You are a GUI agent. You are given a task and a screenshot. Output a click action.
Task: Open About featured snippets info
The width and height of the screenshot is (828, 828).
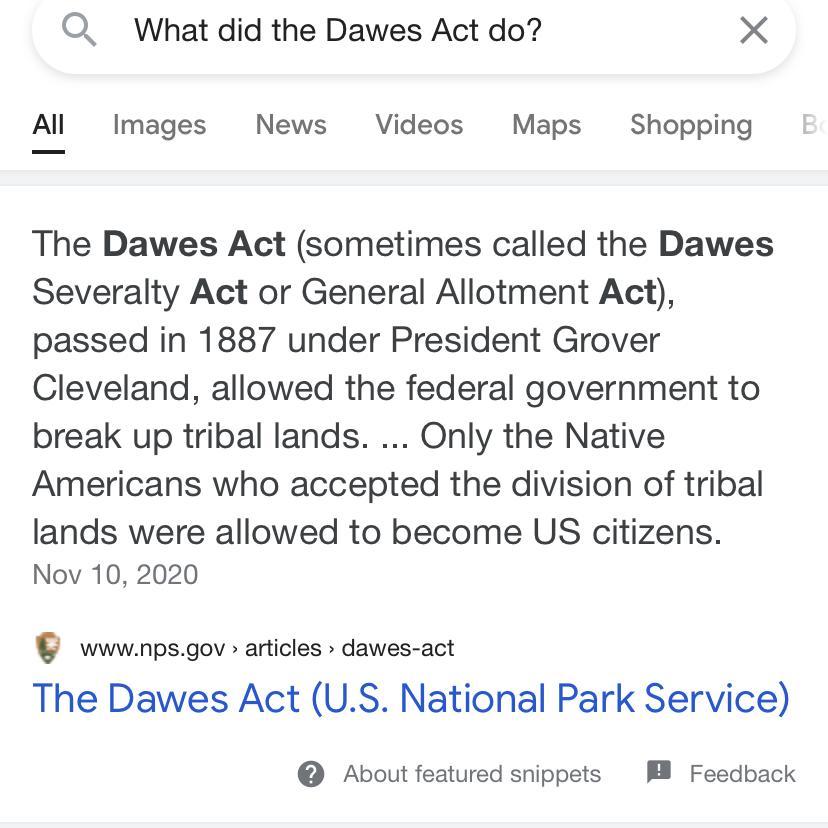(449, 774)
